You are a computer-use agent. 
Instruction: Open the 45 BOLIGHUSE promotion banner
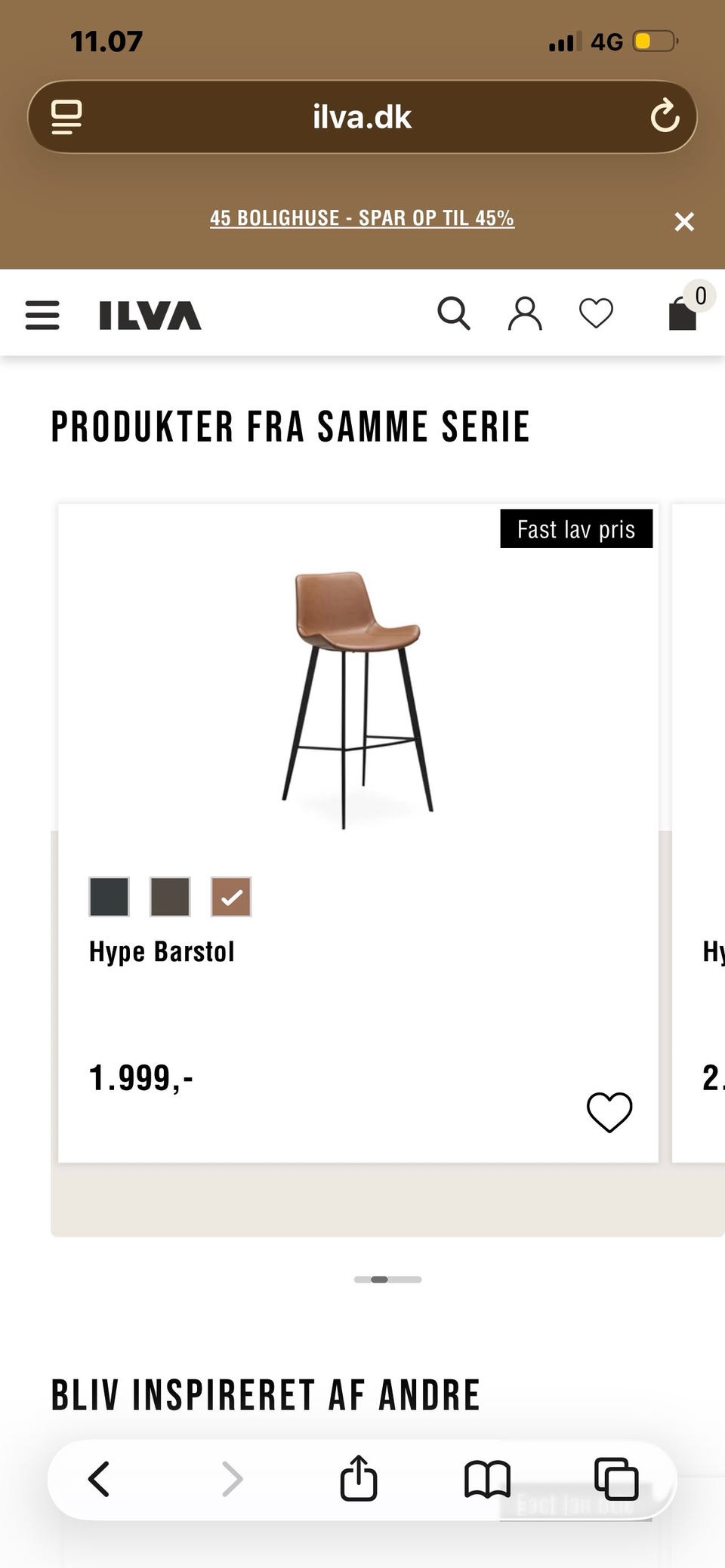[361, 218]
